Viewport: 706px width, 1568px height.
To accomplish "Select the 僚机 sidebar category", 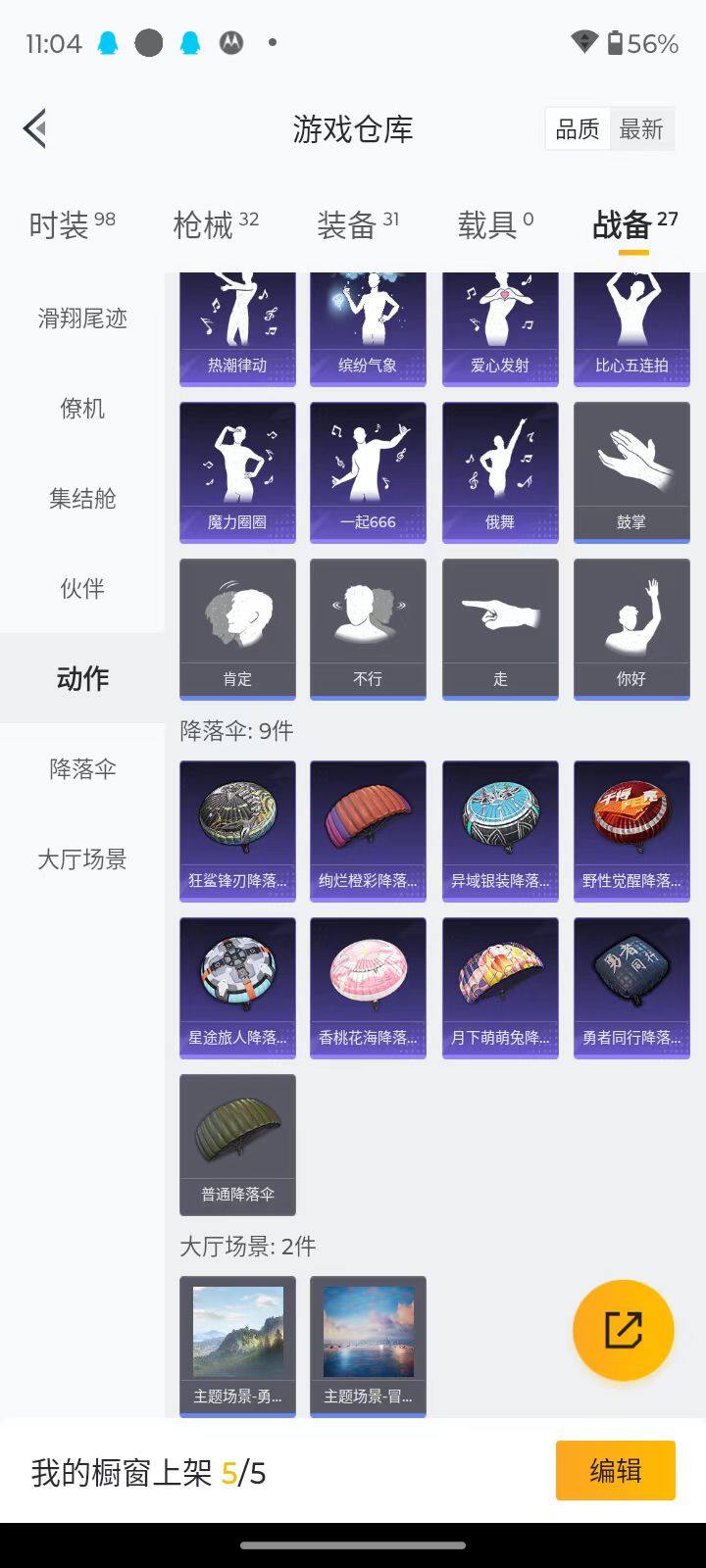I will 82,409.
